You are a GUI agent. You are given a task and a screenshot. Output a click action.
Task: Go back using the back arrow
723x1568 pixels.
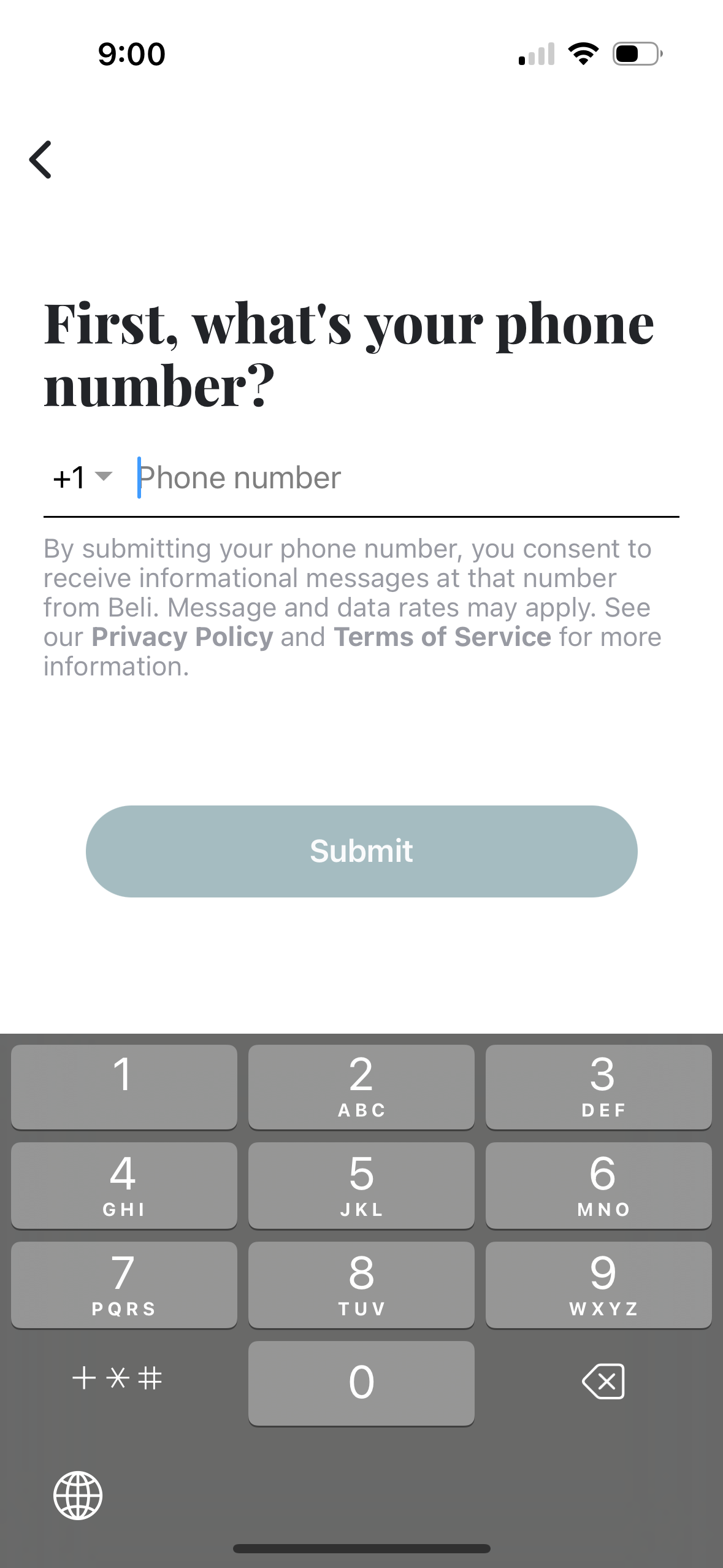pos(40,160)
